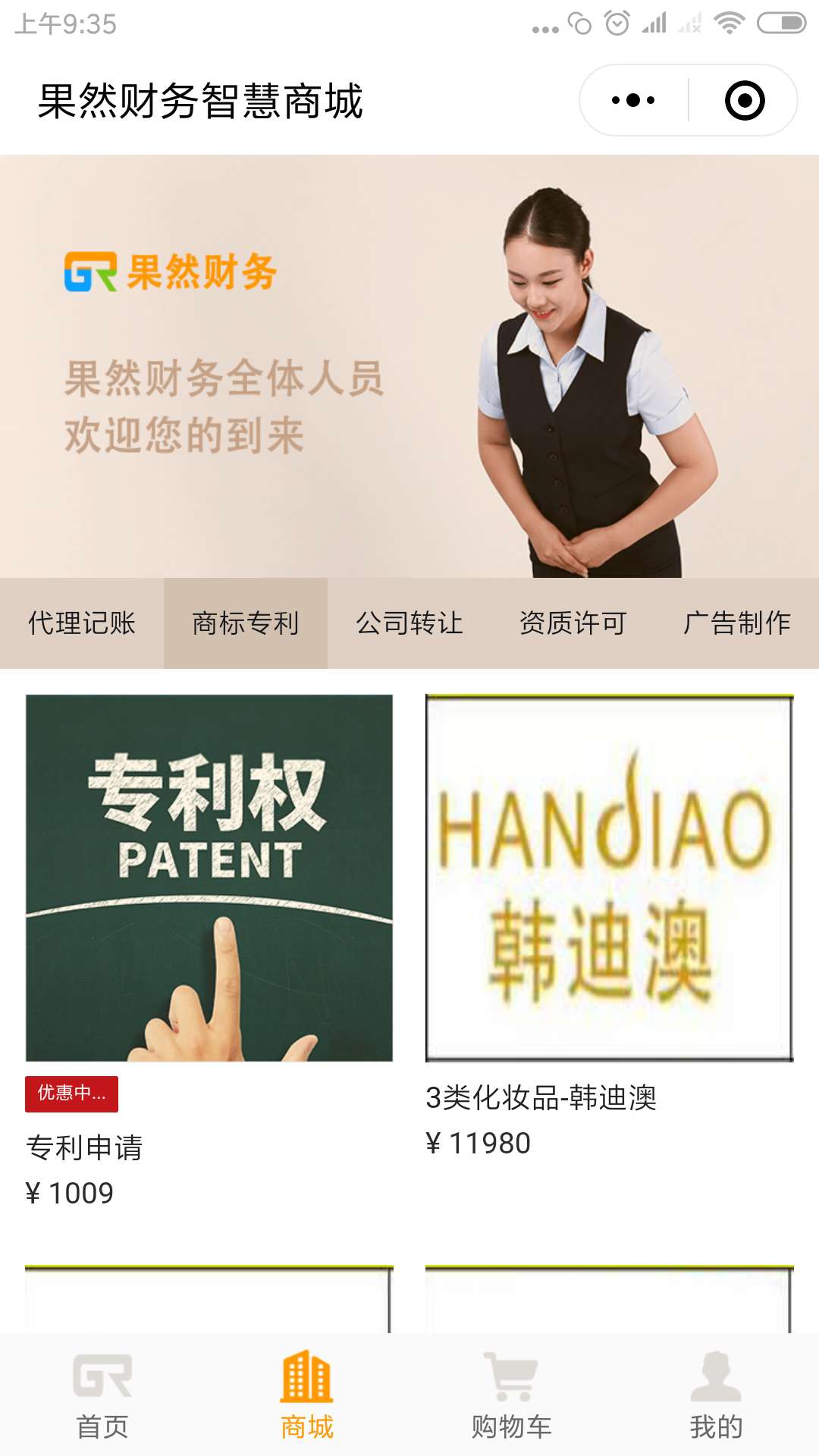
Task: View the 3类化妆品-韩迪澳 product
Action: [x=610, y=927]
